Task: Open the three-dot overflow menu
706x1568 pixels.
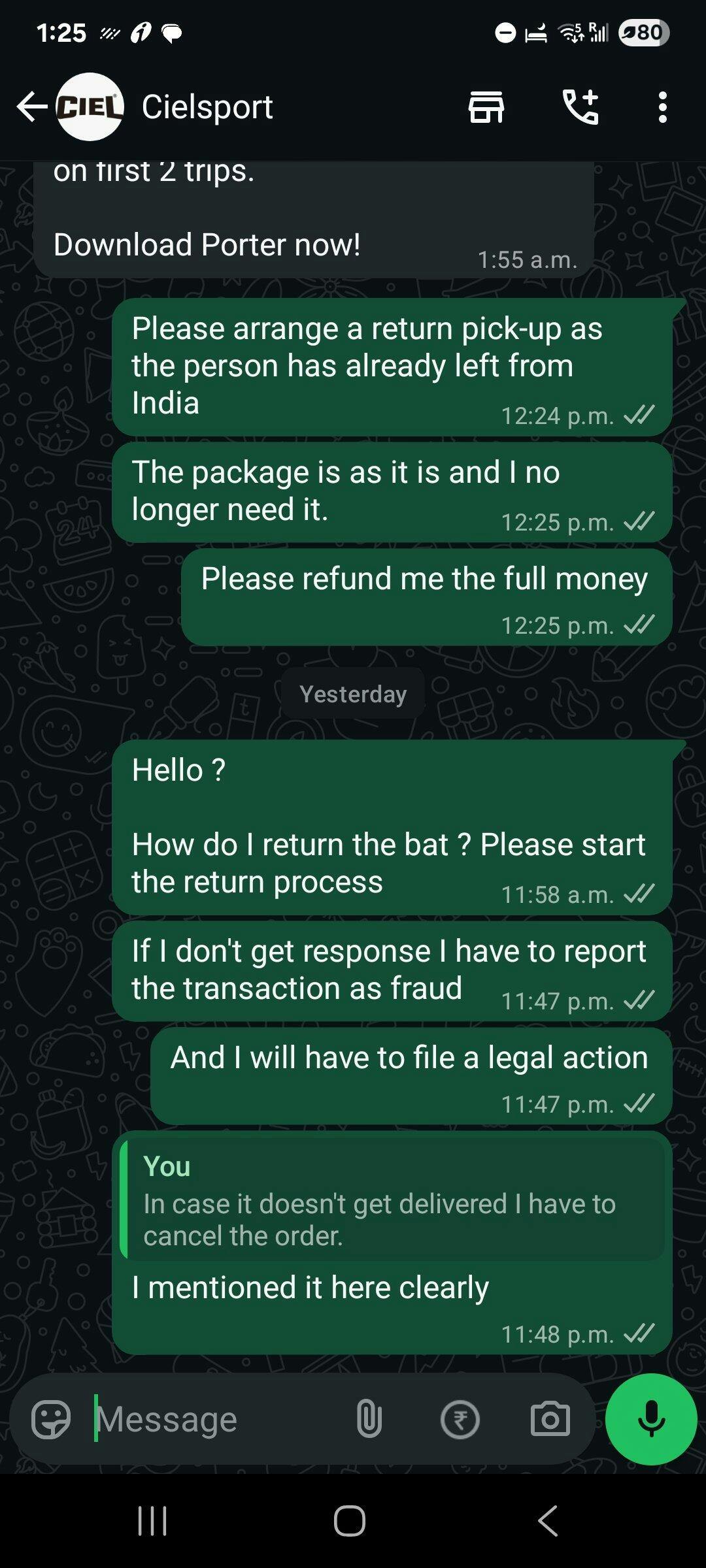Action: pyautogui.click(x=662, y=106)
